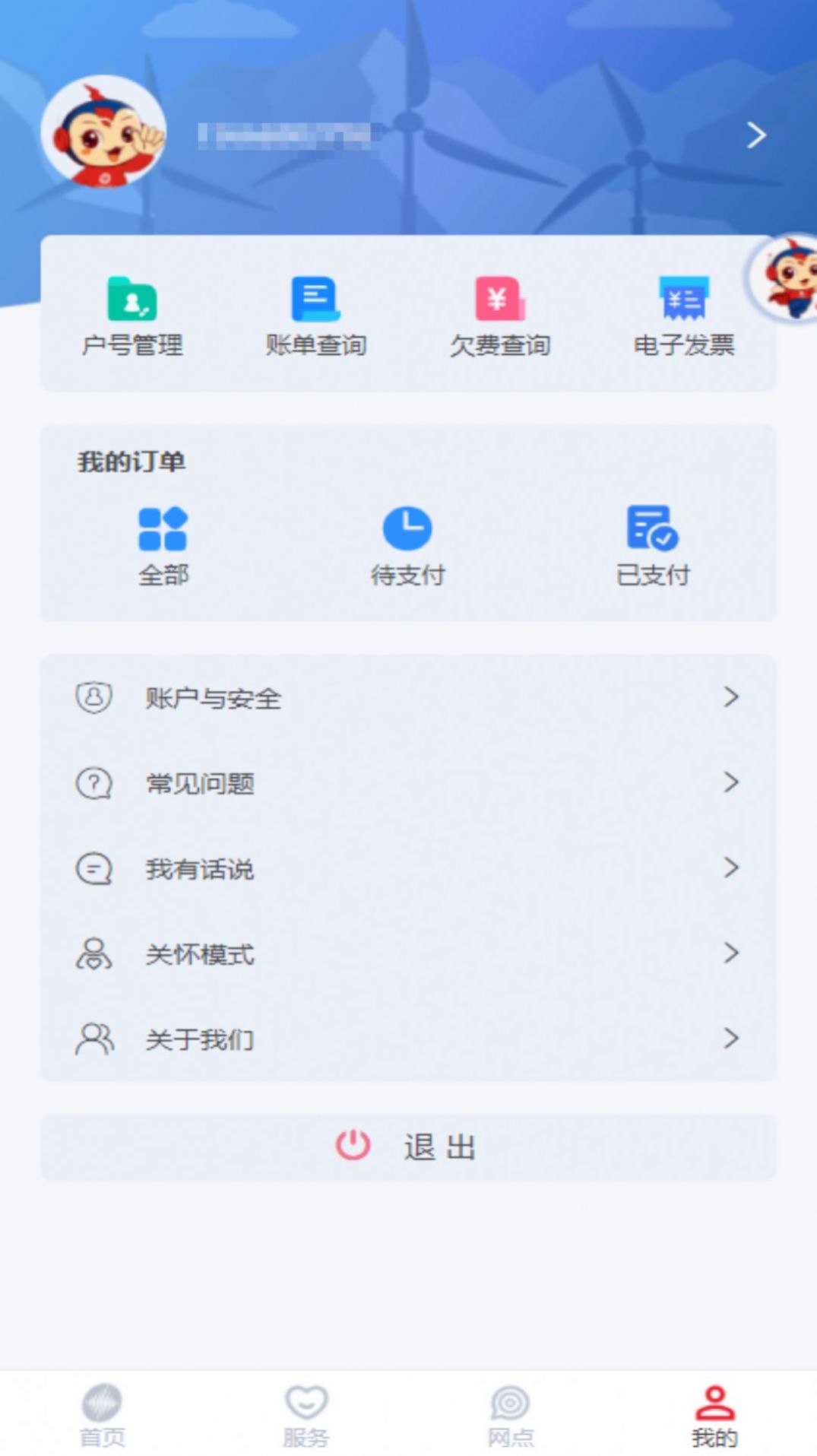Image resolution: width=817 pixels, height=1456 pixels.
Task: Expand 常见问题 using the right arrow
Action: [x=731, y=782]
